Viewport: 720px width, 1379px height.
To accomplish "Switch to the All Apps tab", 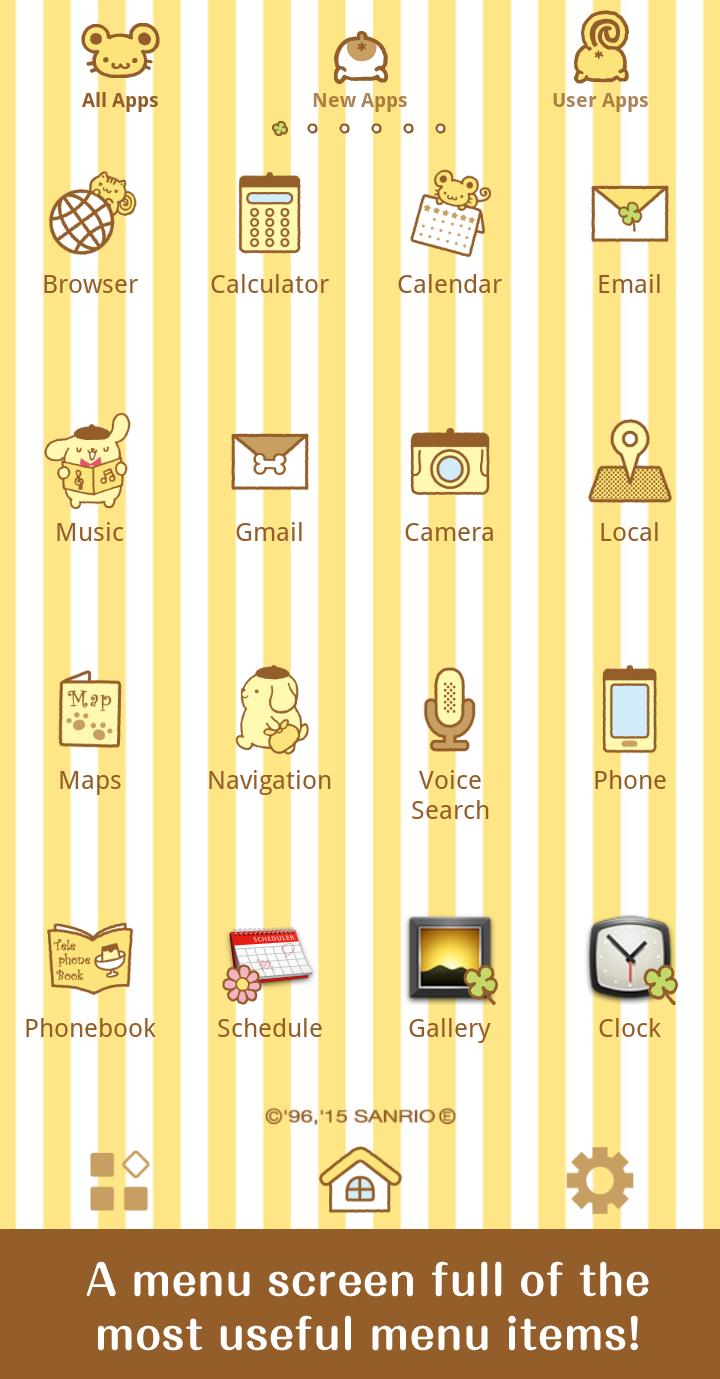I will tap(120, 60).
